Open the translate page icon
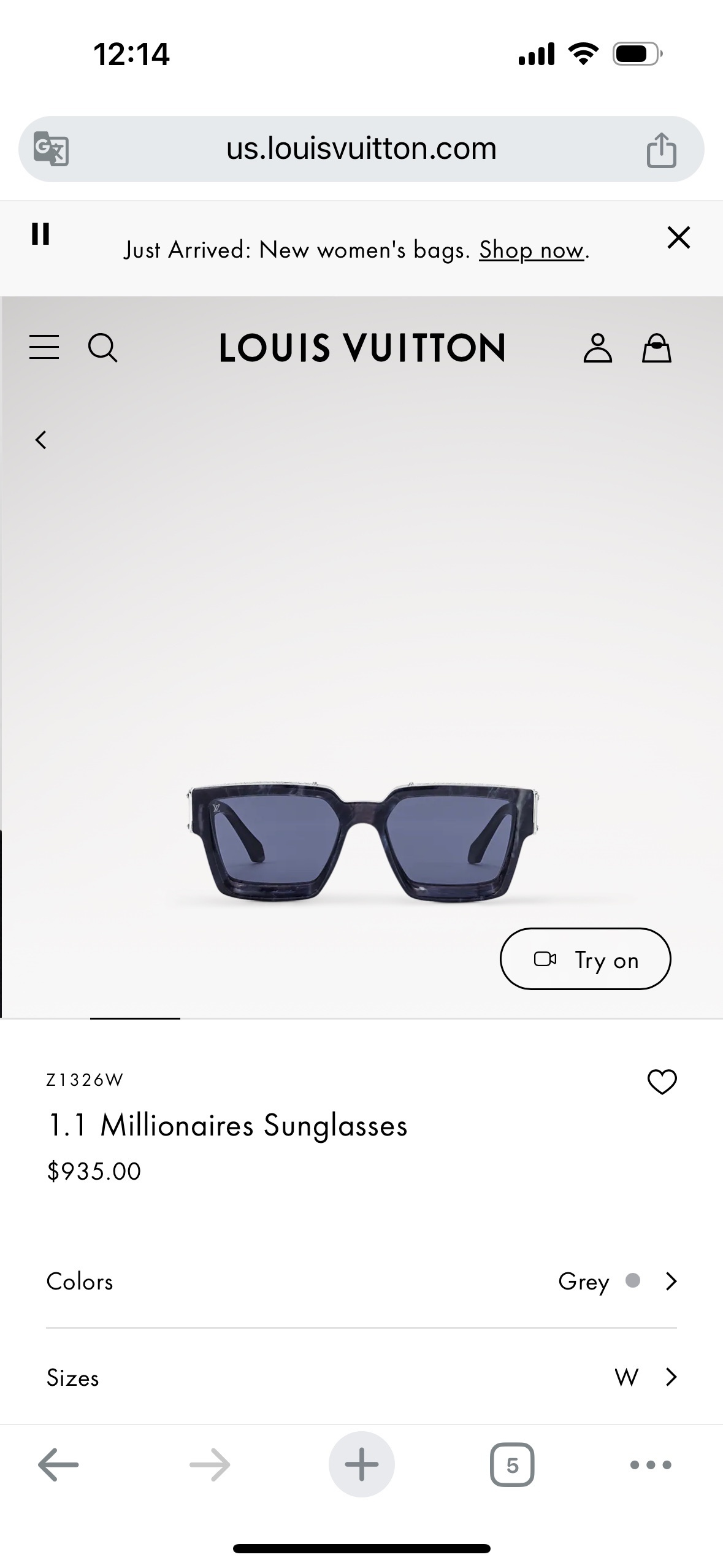Viewport: 723px width, 1568px height. (x=51, y=149)
